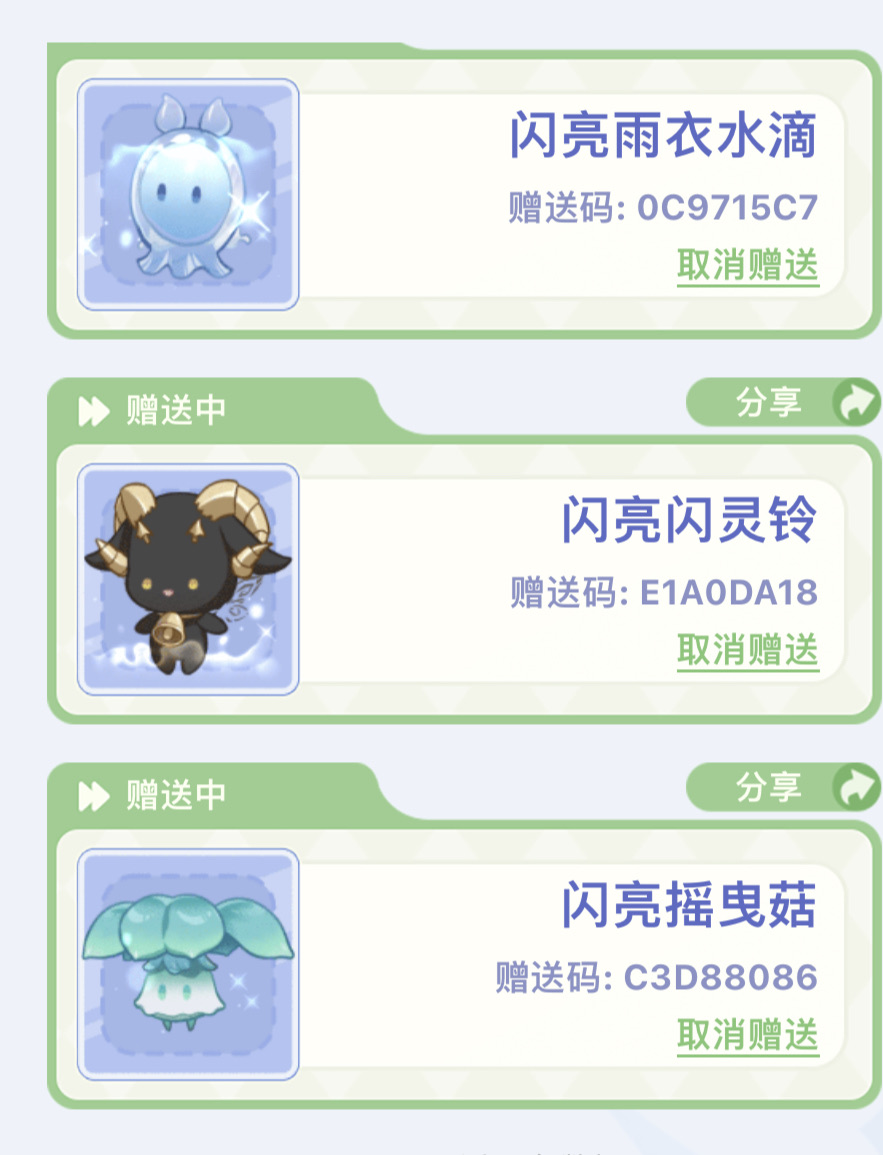883x1155 pixels.
Task: Cancel gifting for 闪亮雨衣水滴
Action: point(748,266)
